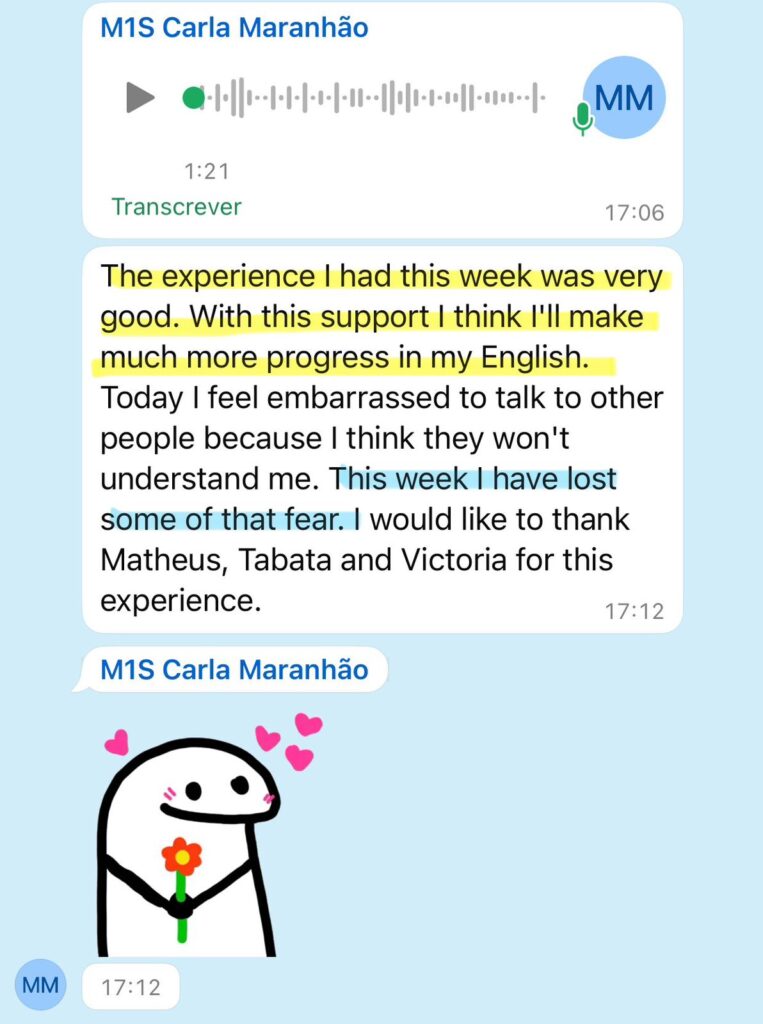This screenshot has width=763, height=1024.
Task: Open the MM avatar on the voice message
Action: coord(623,98)
